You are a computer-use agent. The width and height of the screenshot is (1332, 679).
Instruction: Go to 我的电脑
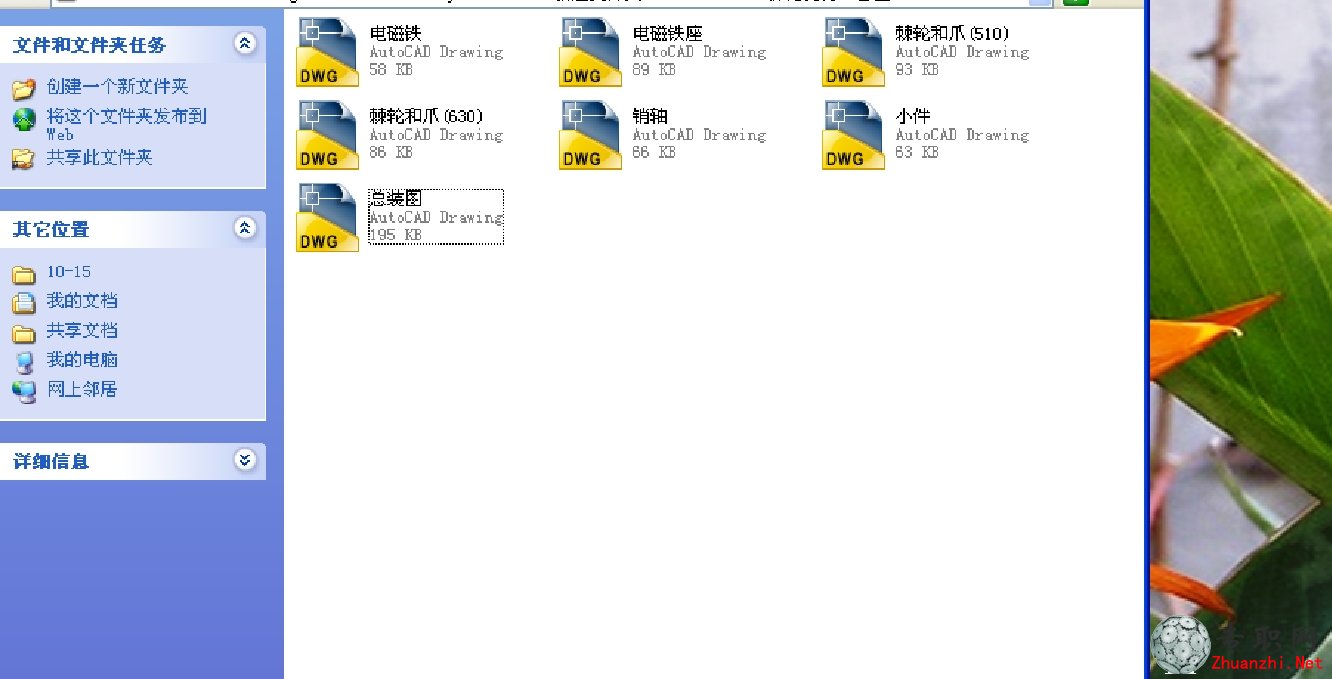(x=81, y=360)
